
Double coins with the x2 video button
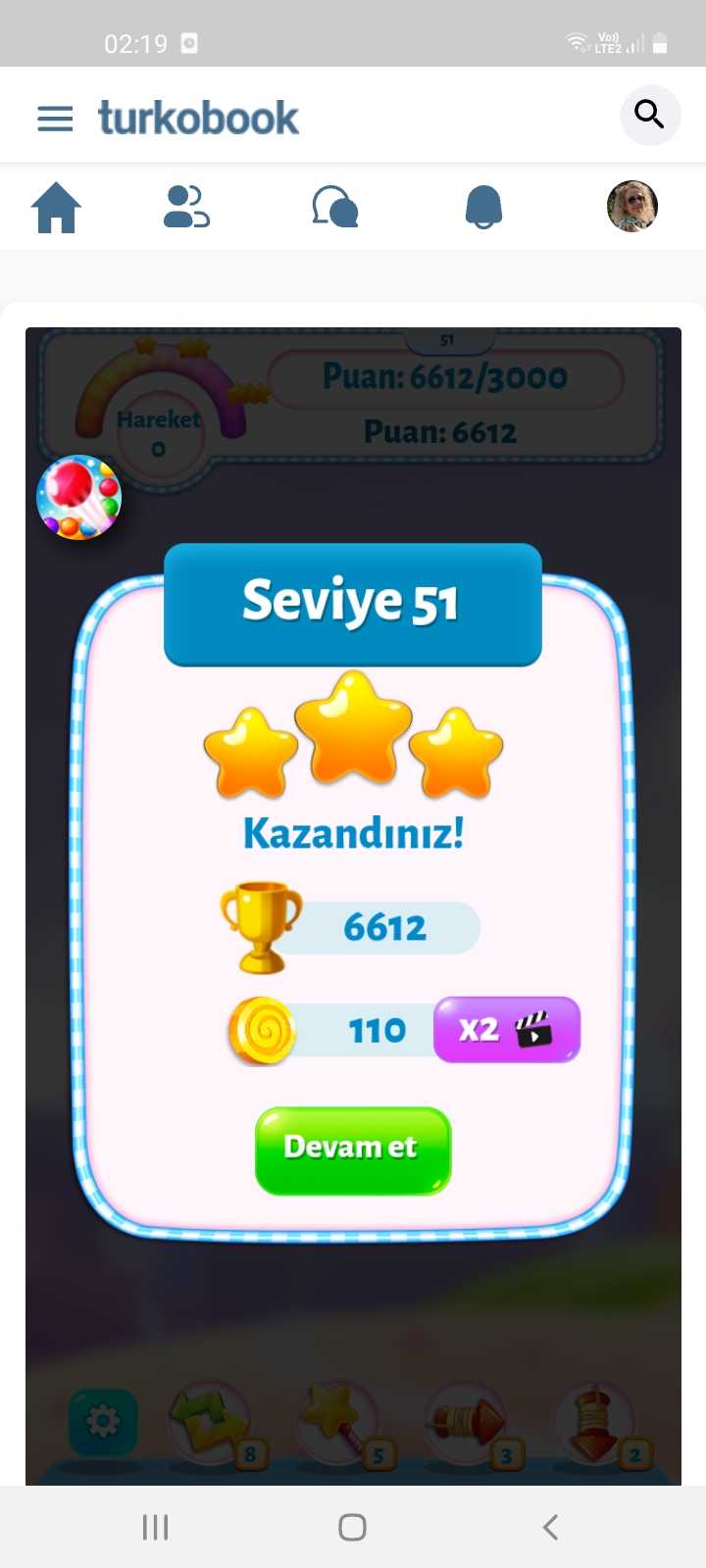tap(507, 1030)
